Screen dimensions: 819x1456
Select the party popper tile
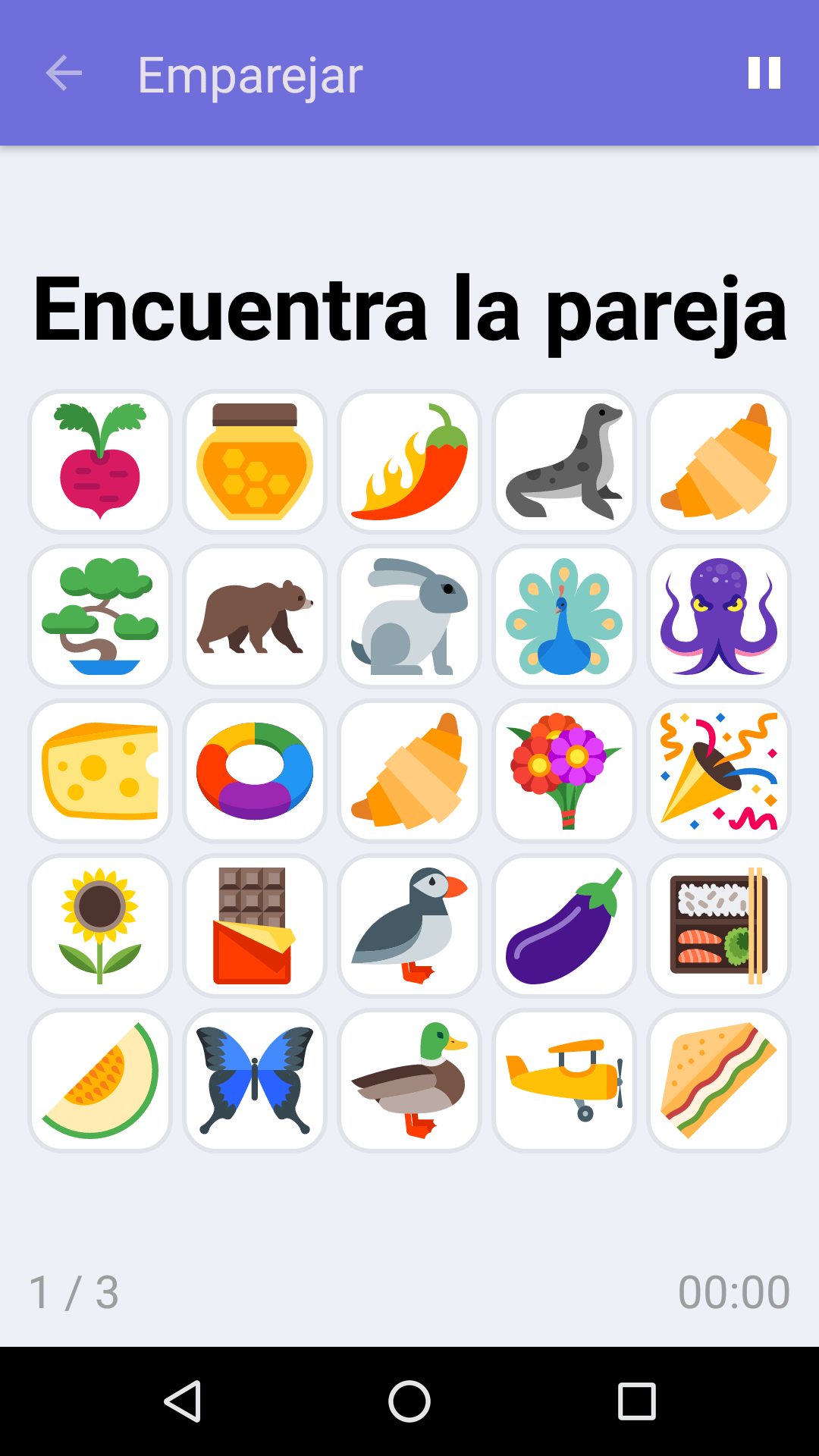coord(719,770)
